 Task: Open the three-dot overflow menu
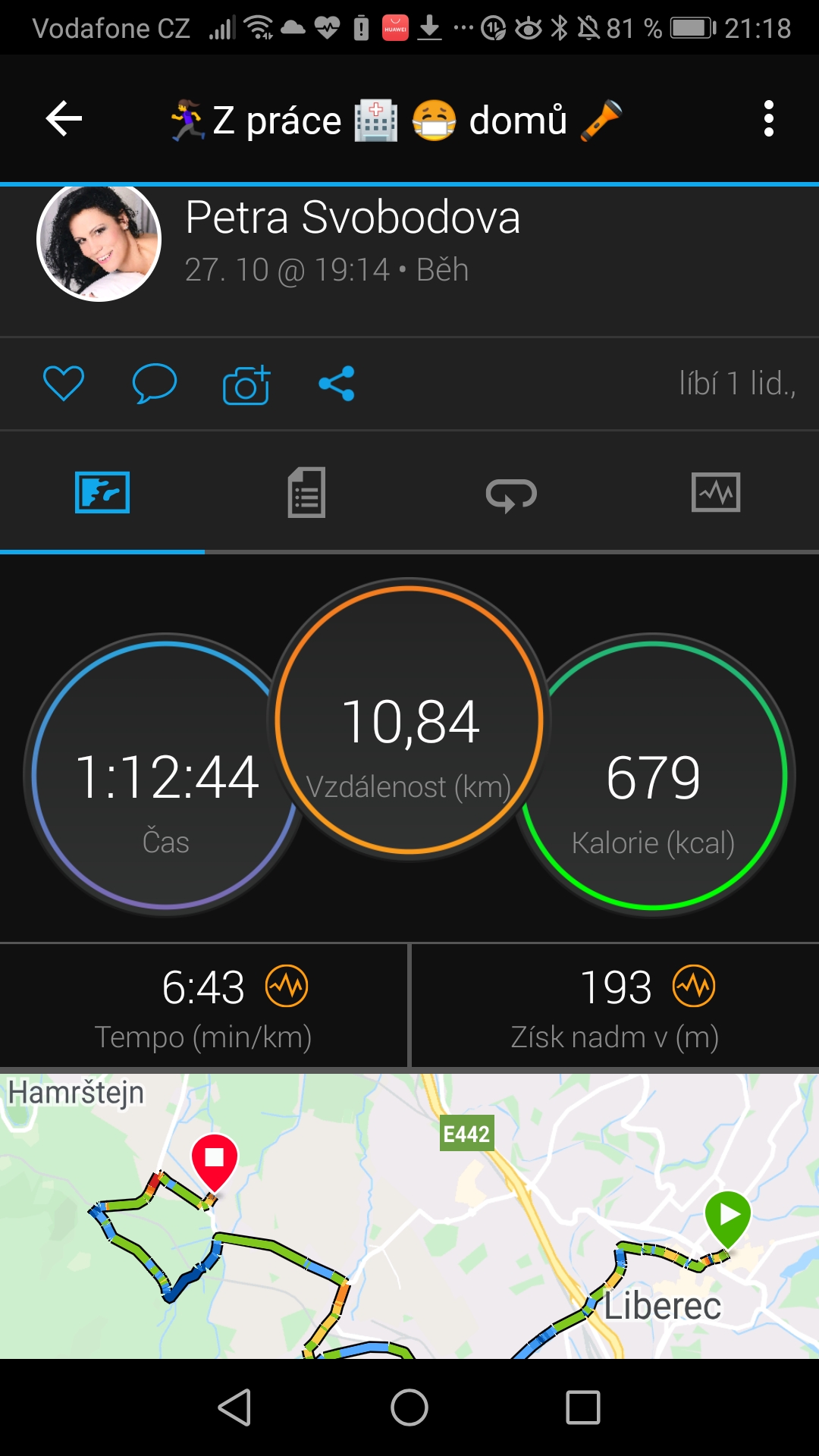(769, 119)
